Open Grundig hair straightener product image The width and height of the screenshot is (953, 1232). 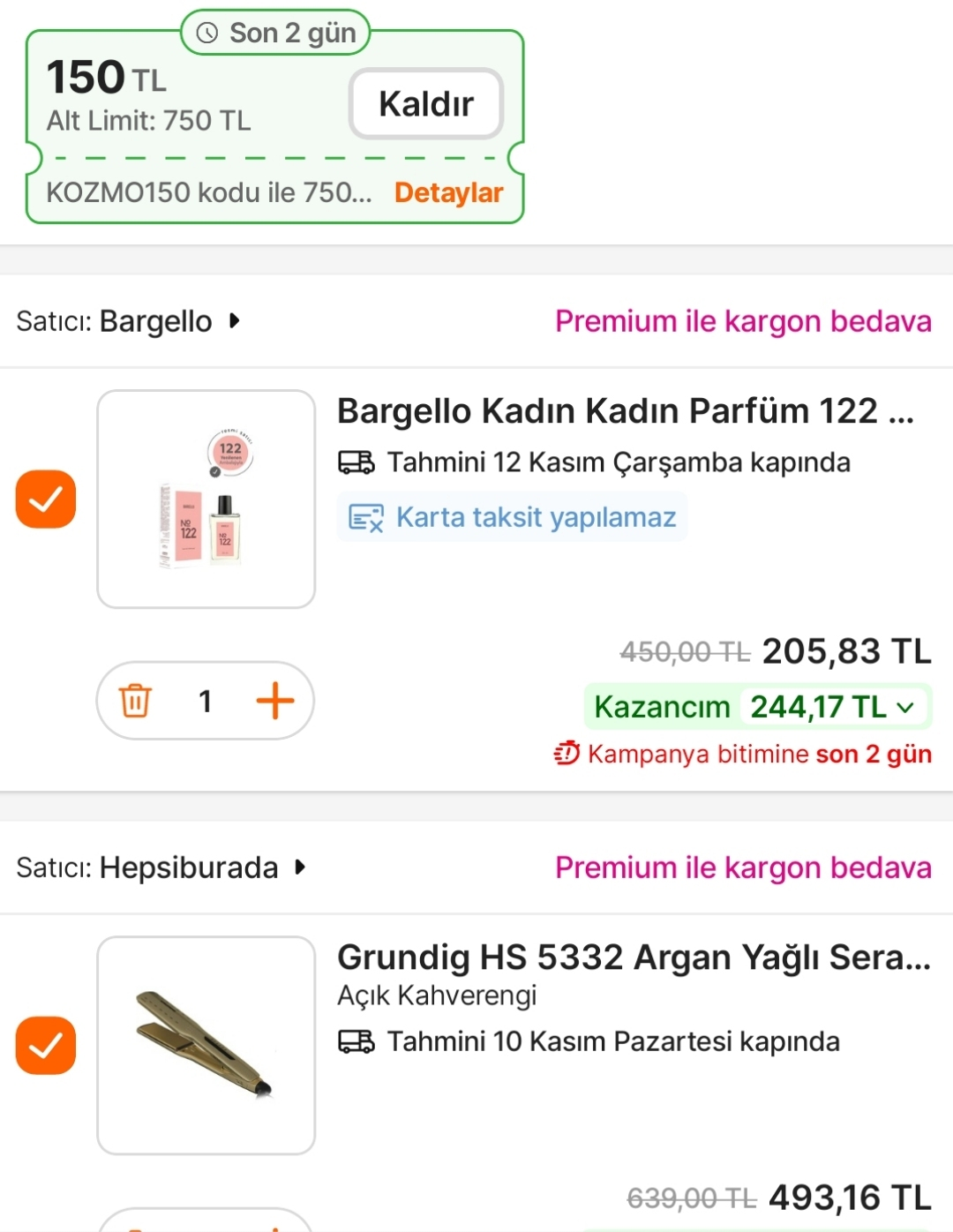coord(206,1046)
